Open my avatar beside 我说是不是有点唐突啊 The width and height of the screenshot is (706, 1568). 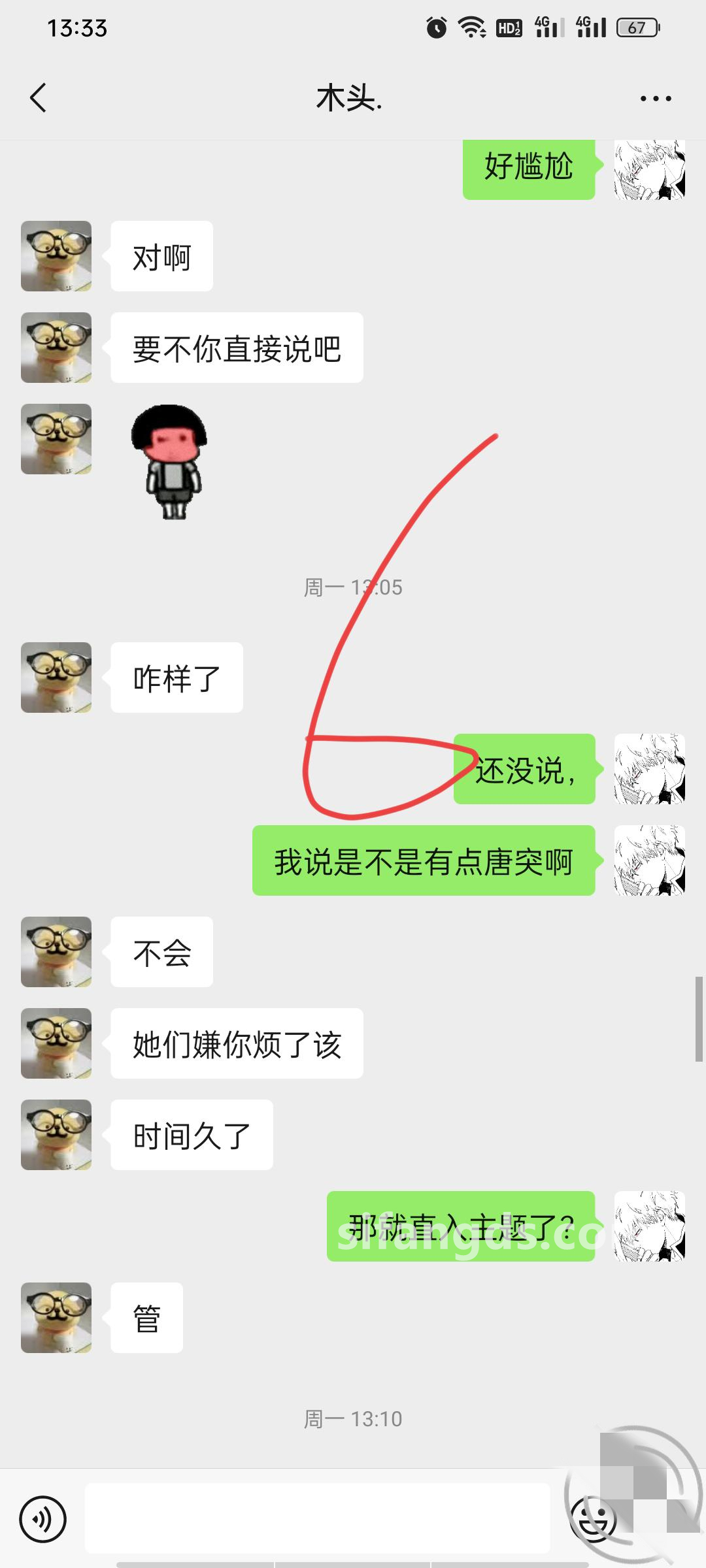click(650, 860)
